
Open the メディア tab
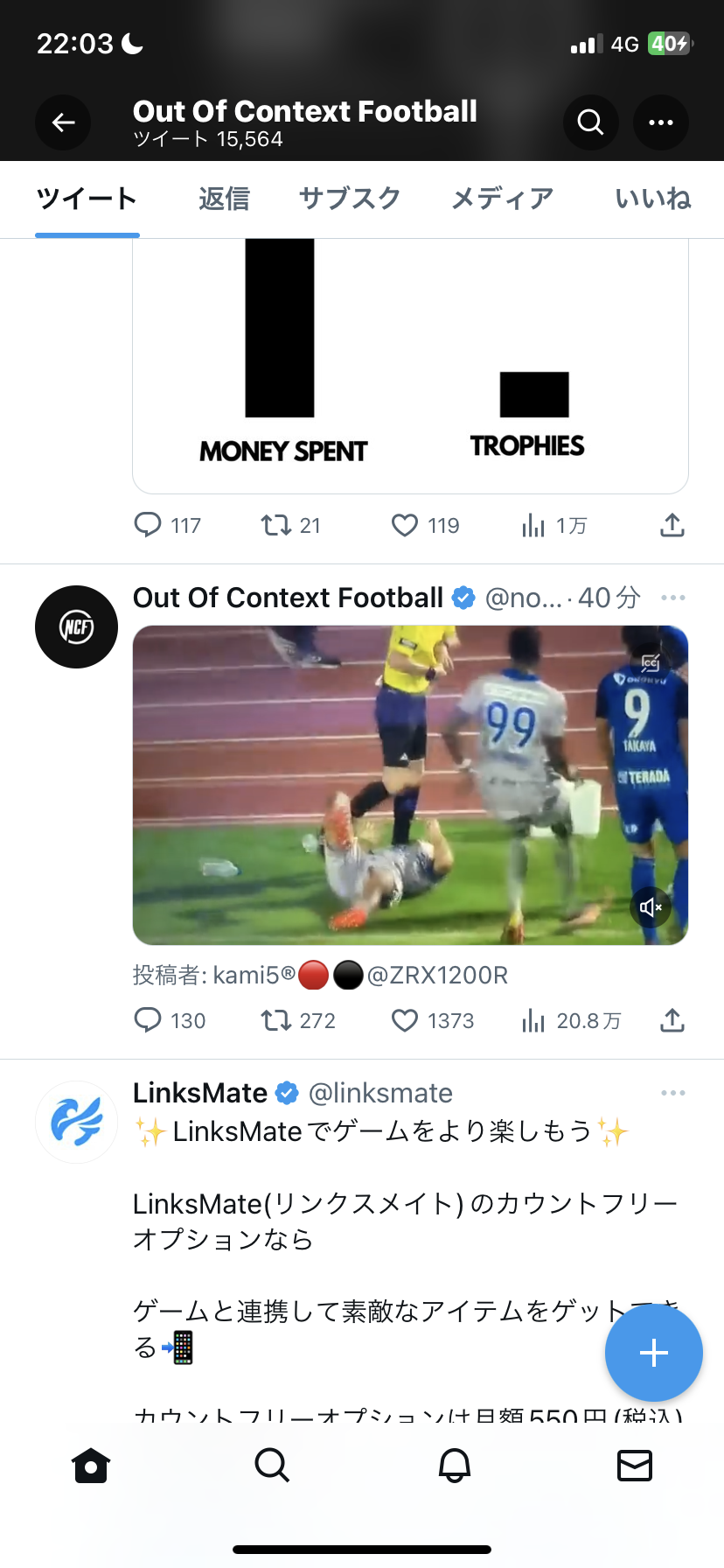tap(503, 199)
